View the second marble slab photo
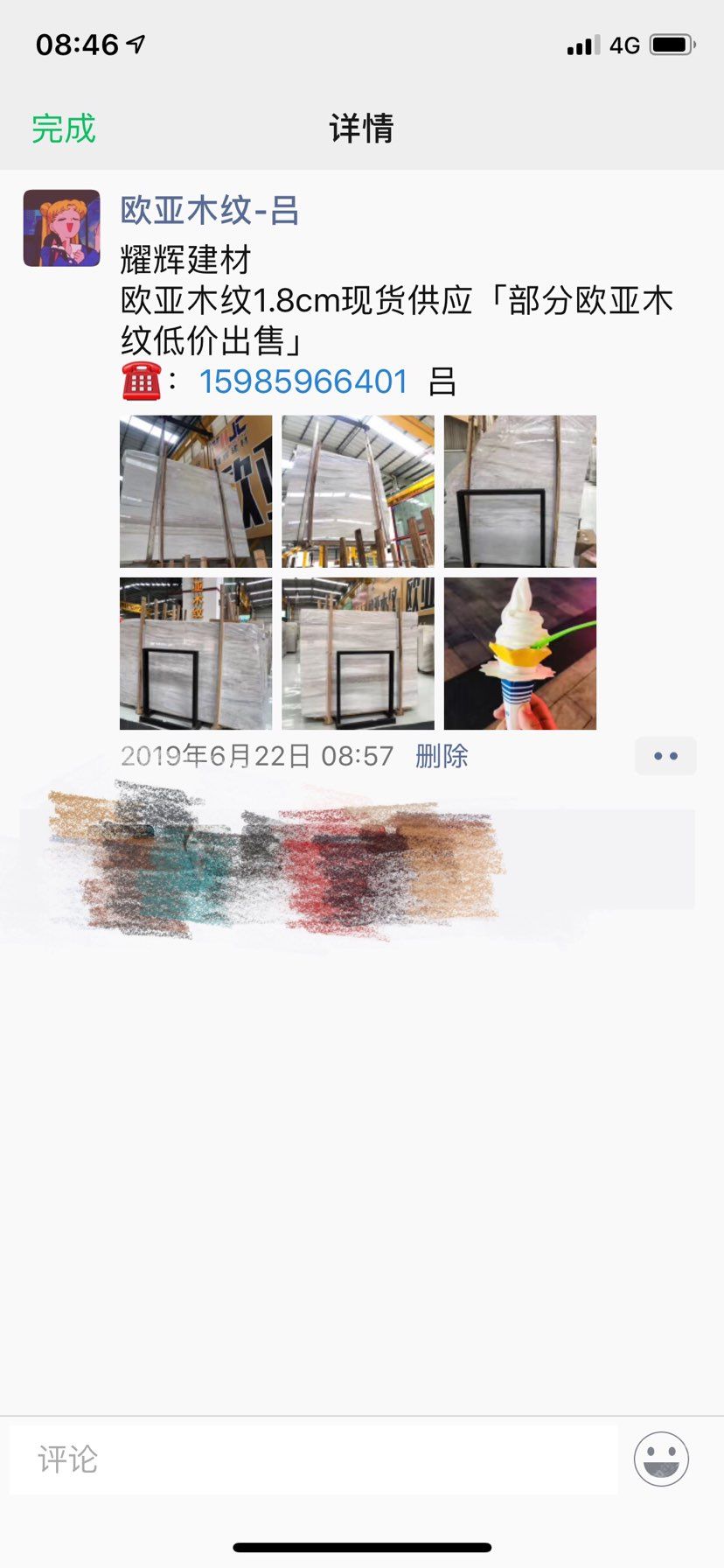 [358, 491]
